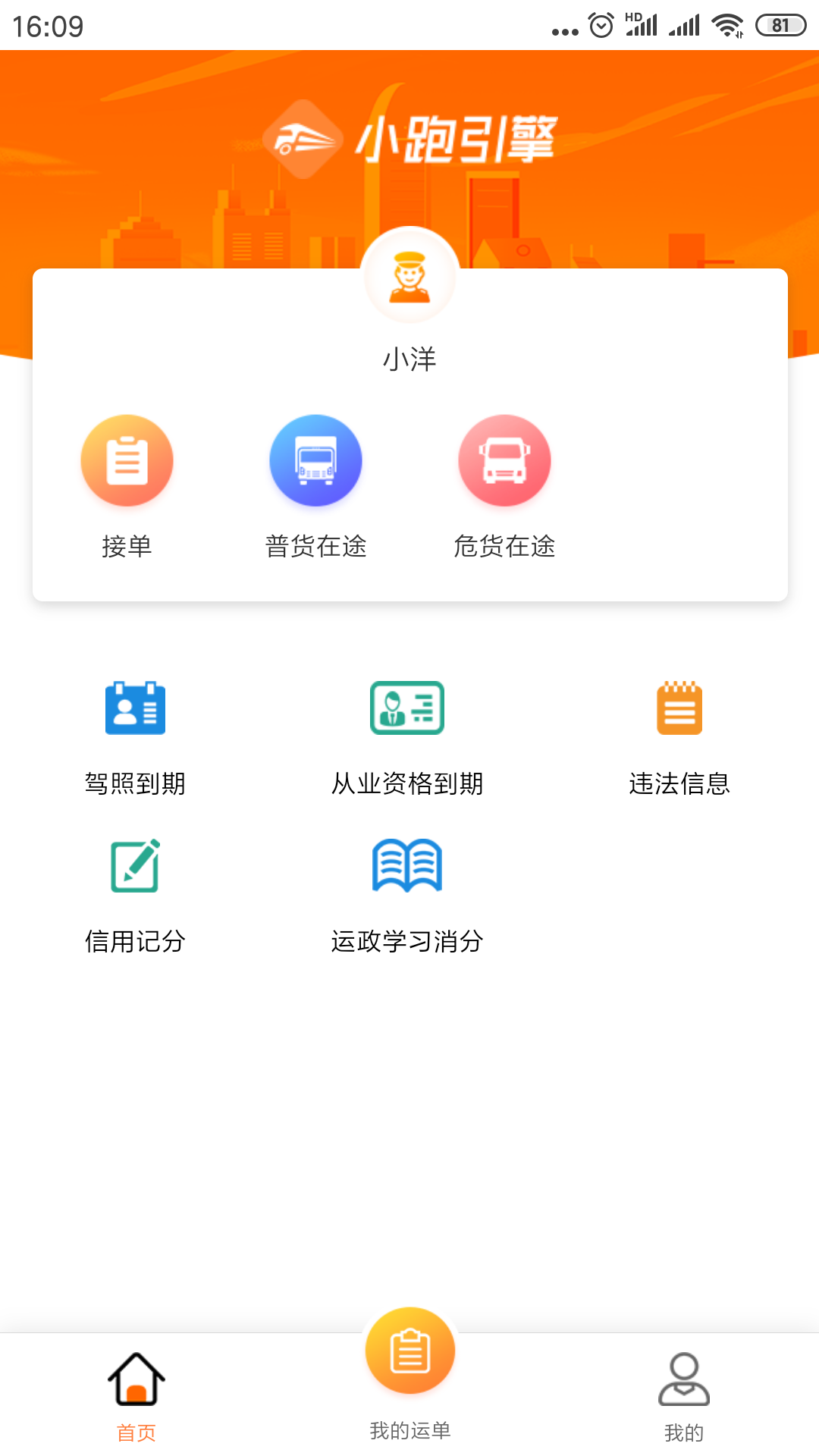Tap the 驾照到期 ID card icon

135,708
